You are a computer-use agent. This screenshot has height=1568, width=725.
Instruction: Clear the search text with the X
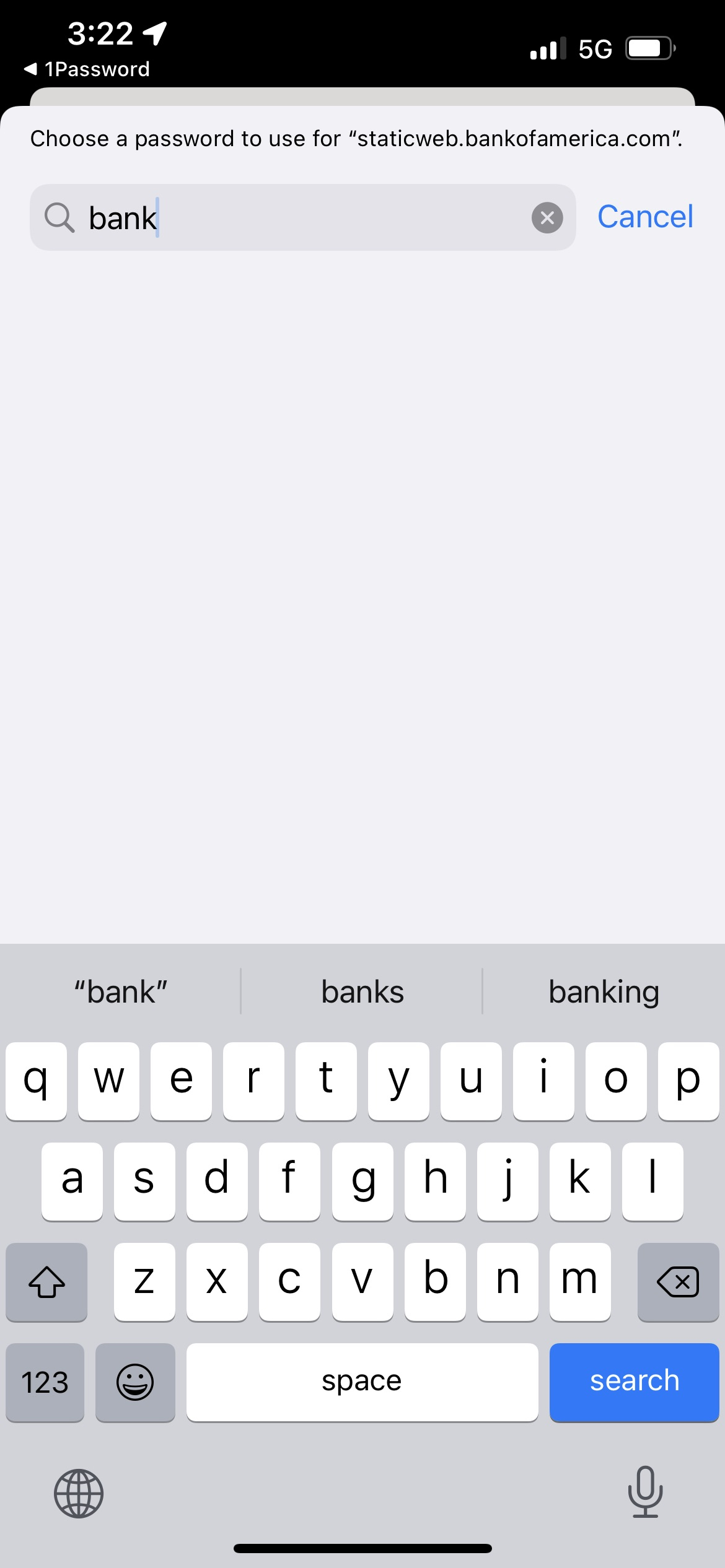coord(547,217)
